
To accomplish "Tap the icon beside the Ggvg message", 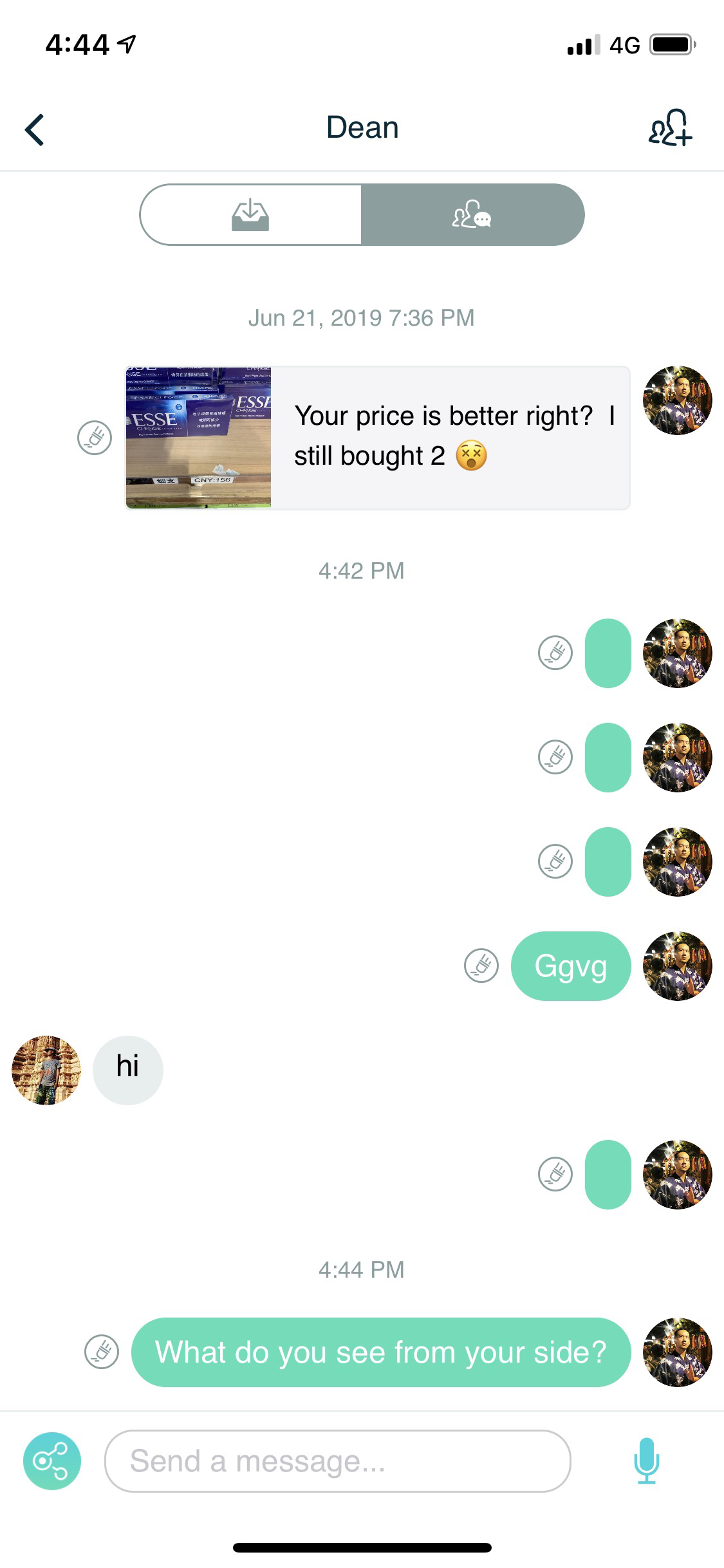I will (x=481, y=966).
